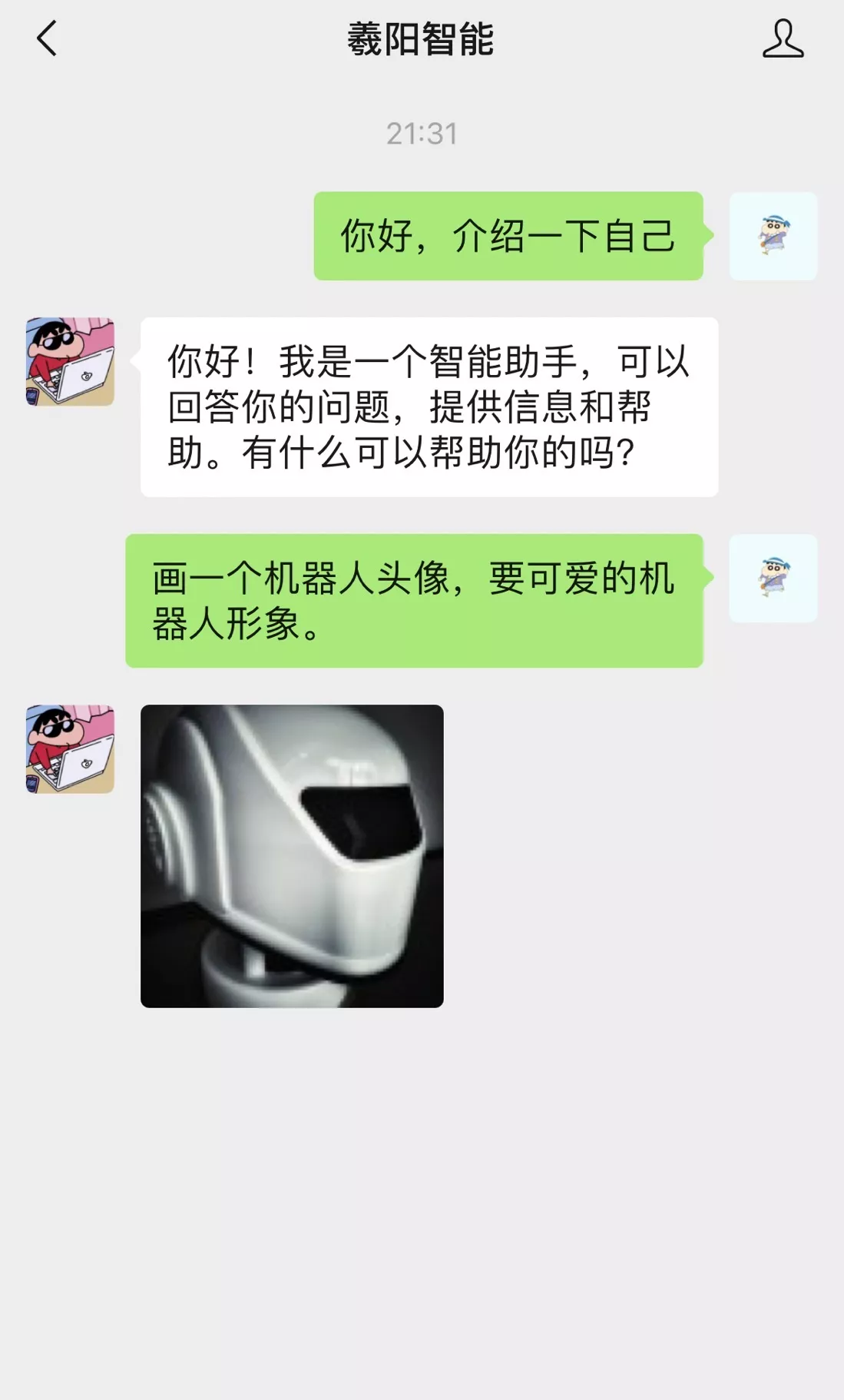The height and width of the screenshot is (1400, 844).
Task: Tap my avatar beside 画一个机器人头像 message
Action: click(x=773, y=579)
